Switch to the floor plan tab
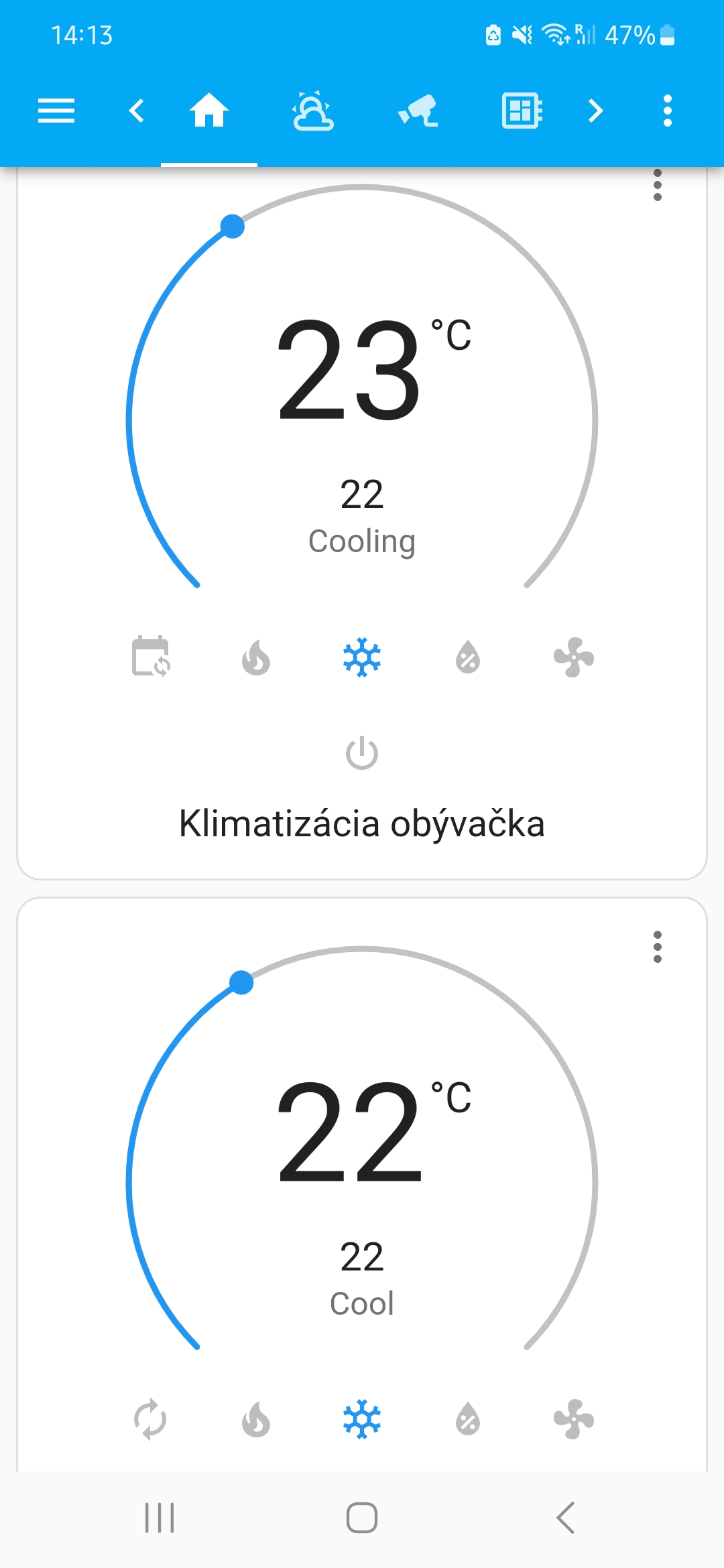The image size is (724, 1568). (522, 111)
